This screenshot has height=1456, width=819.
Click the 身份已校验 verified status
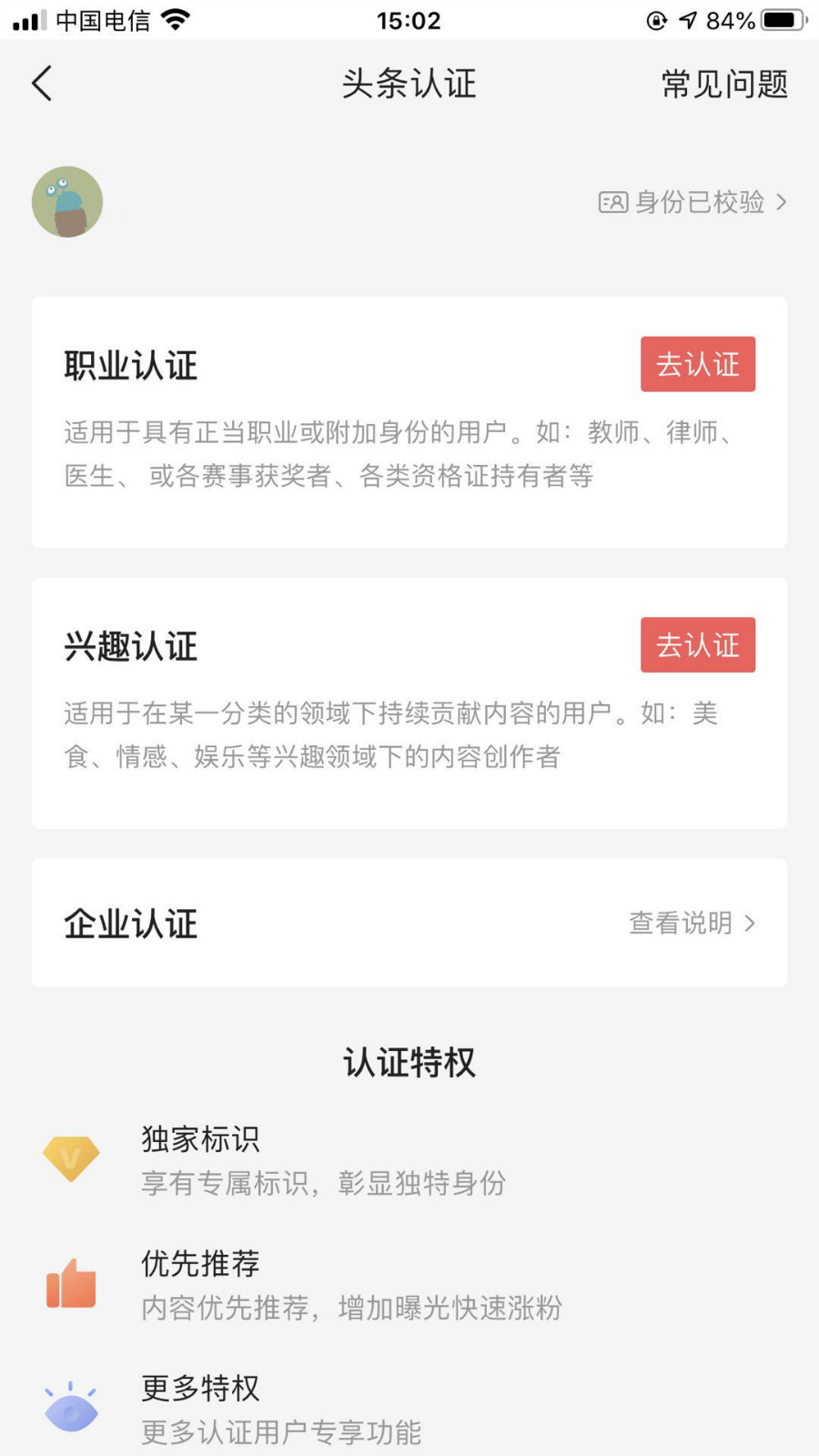[701, 202]
